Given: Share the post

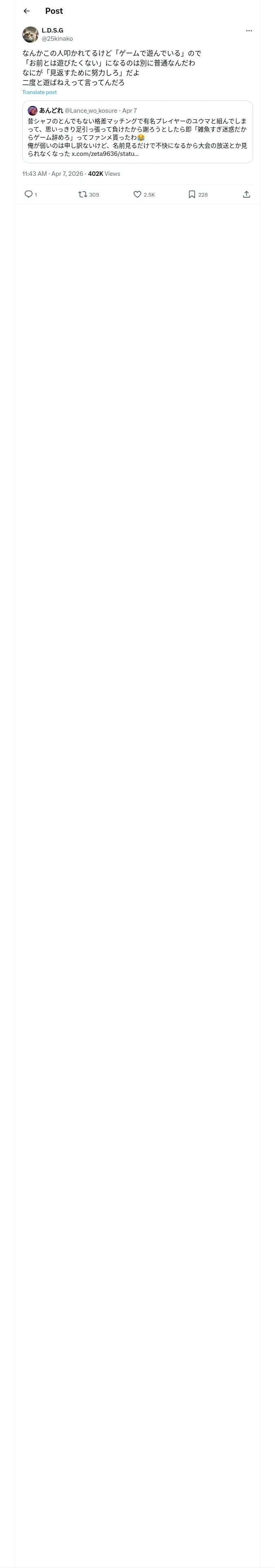Looking at the screenshot, I should click(246, 194).
